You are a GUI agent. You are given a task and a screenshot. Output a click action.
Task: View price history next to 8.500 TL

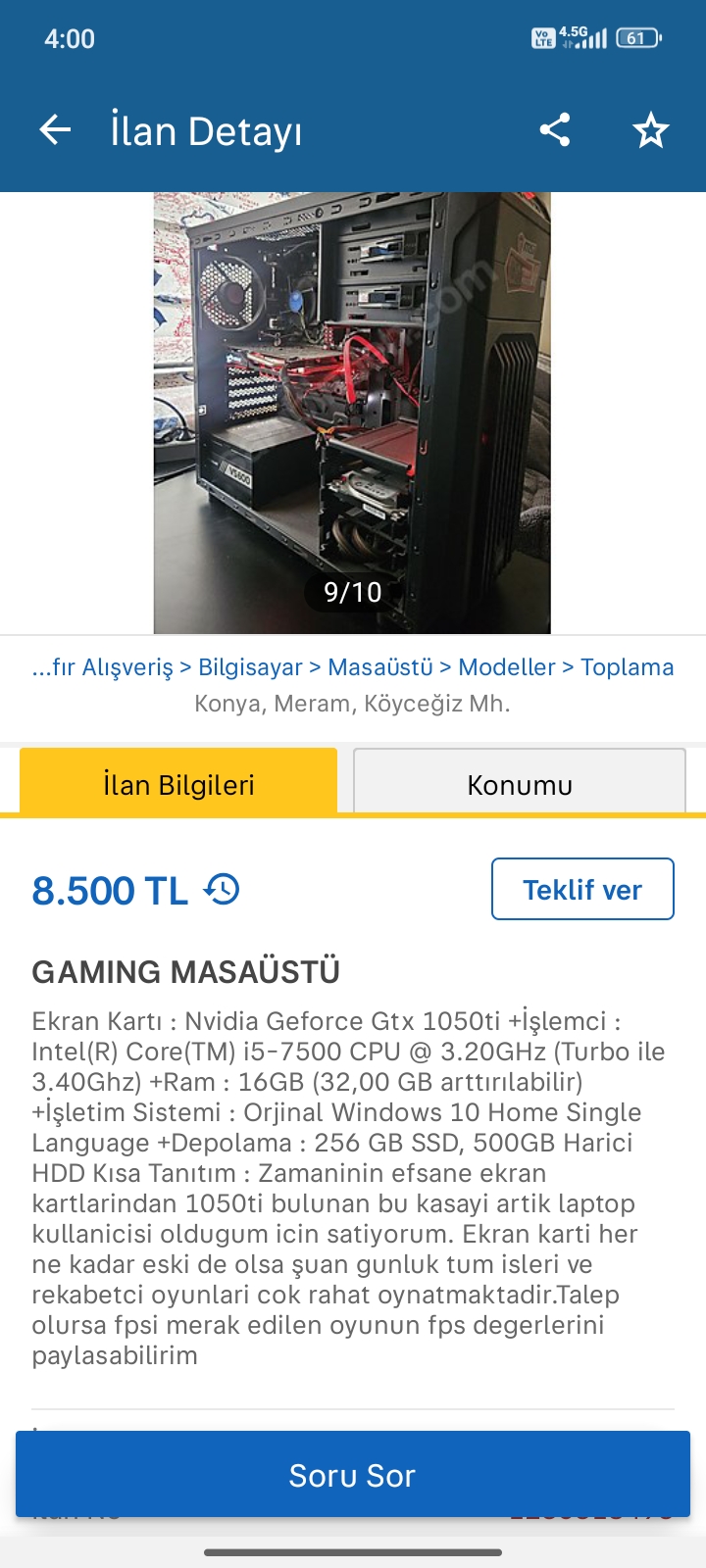point(222,890)
